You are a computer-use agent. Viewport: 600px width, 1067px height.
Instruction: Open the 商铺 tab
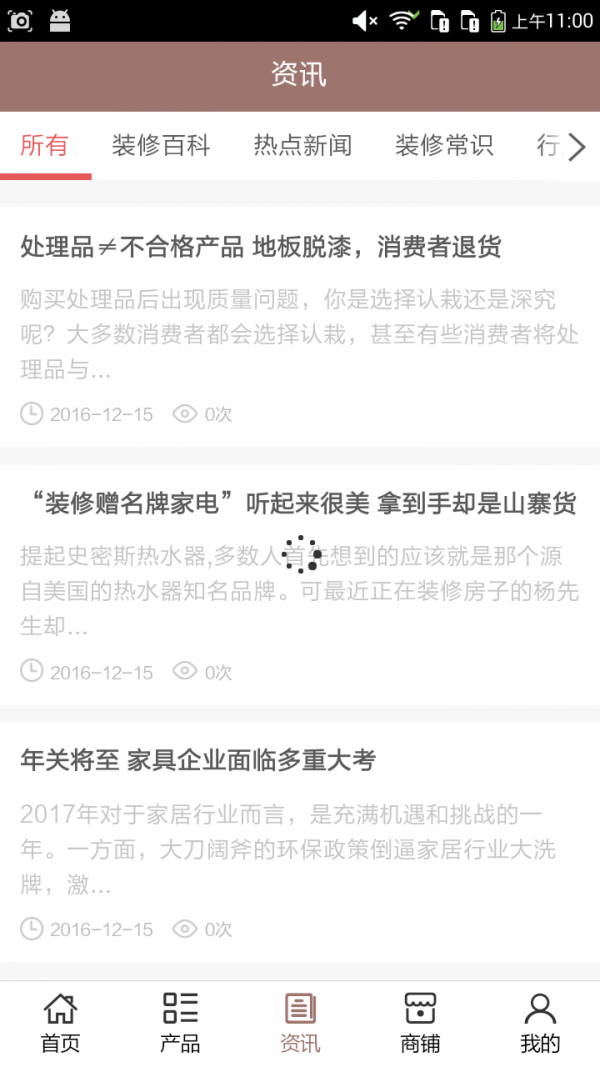(420, 1023)
